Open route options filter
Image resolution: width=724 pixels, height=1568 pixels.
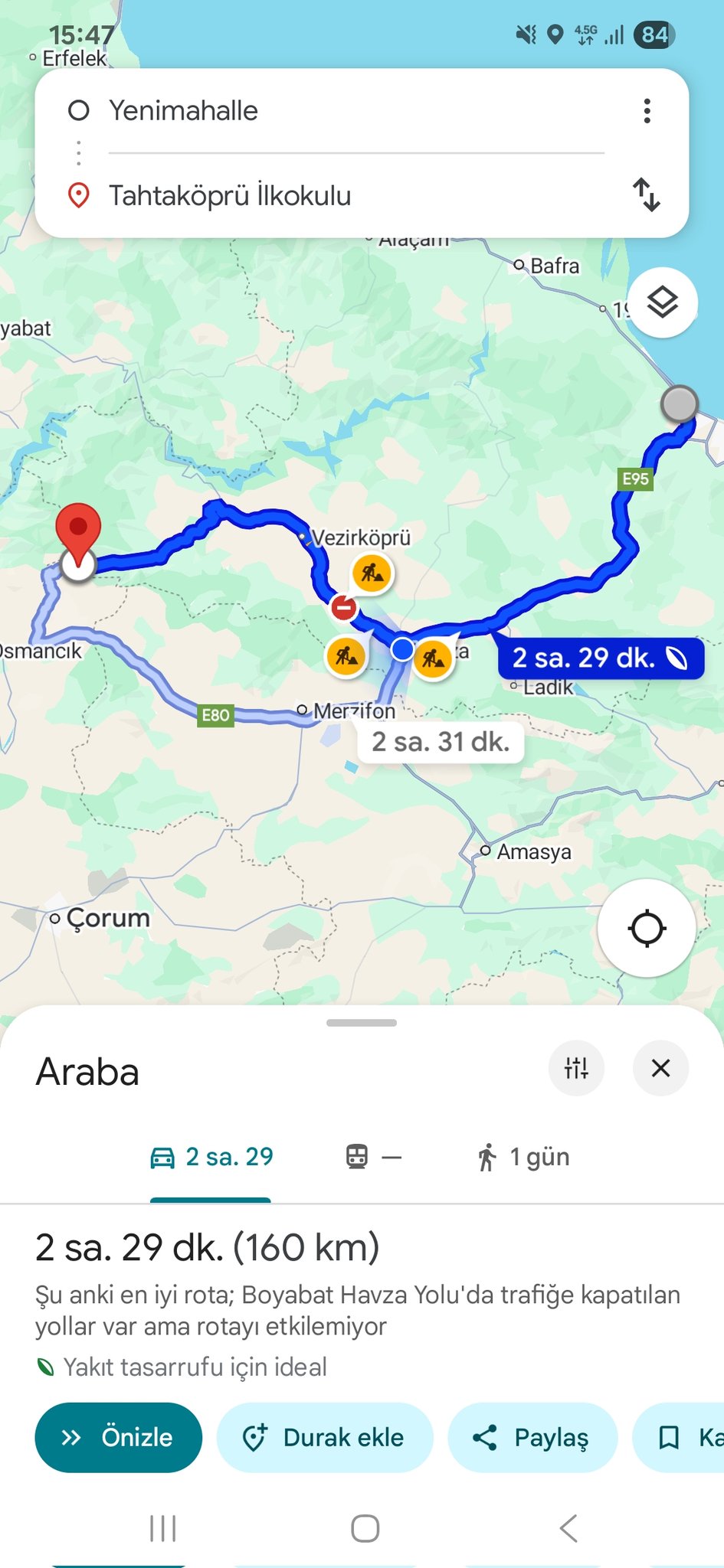coord(576,1068)
